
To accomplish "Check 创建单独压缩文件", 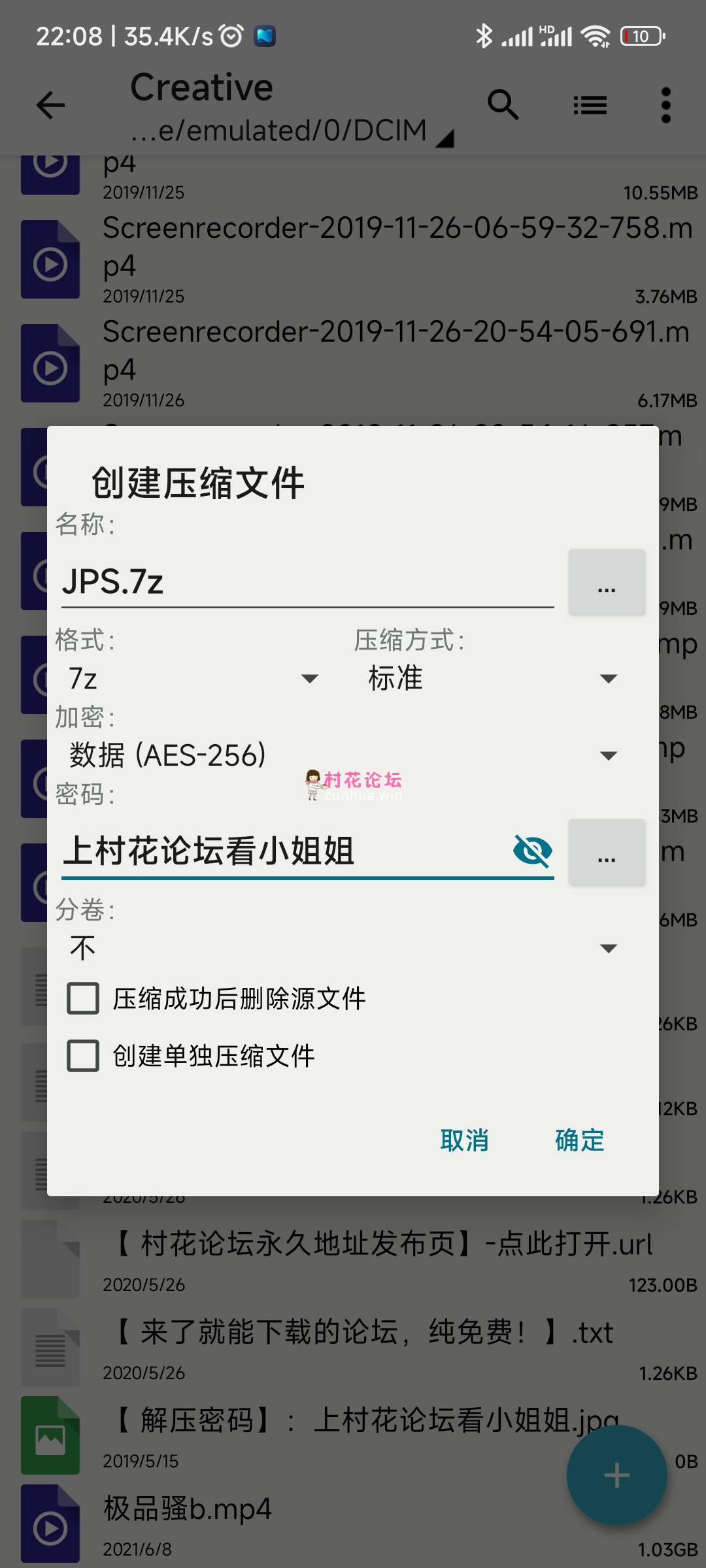I will (x=83, y=1056).
